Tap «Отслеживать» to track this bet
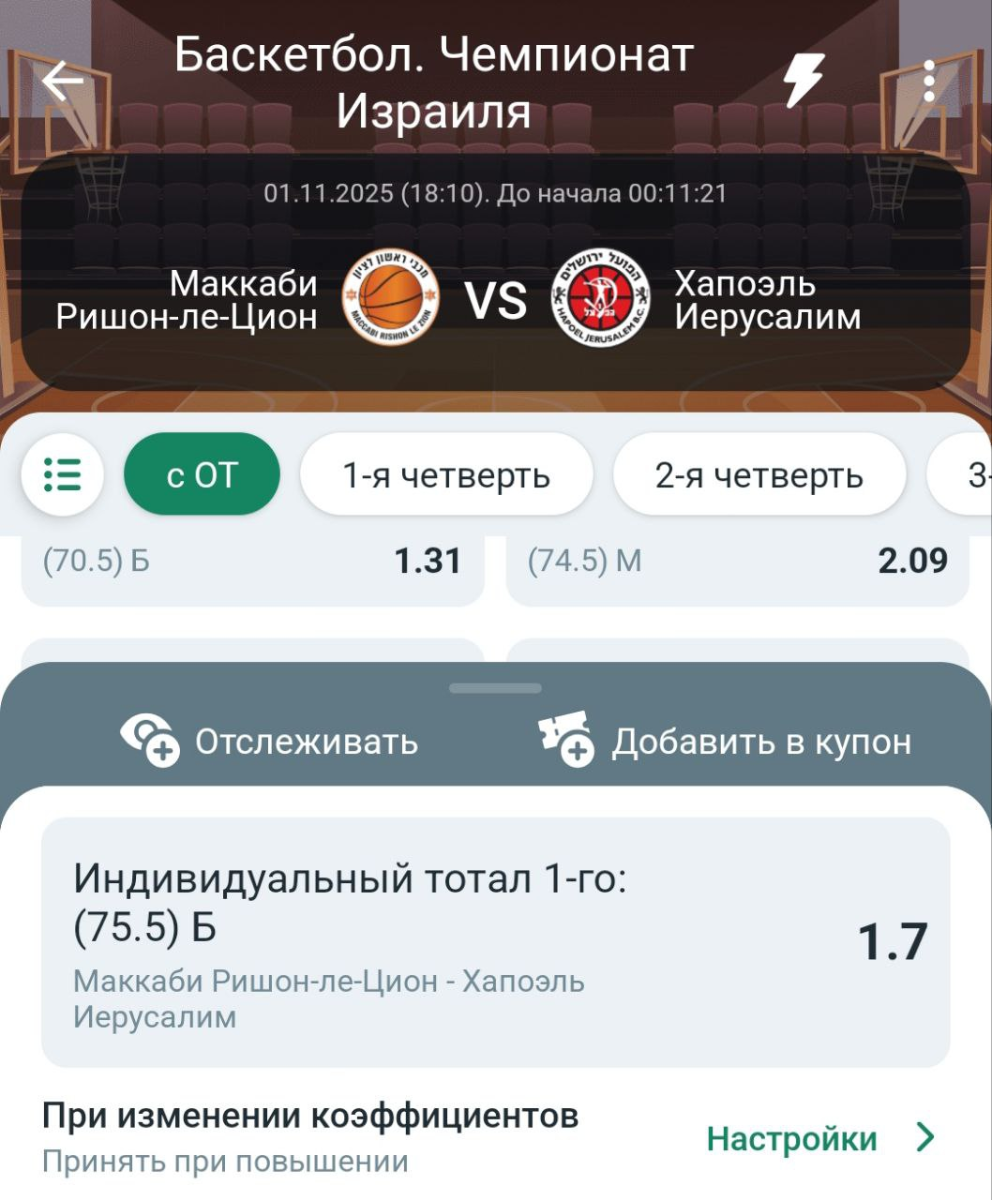The image size is (992, 1200). [x=270, y=742]
